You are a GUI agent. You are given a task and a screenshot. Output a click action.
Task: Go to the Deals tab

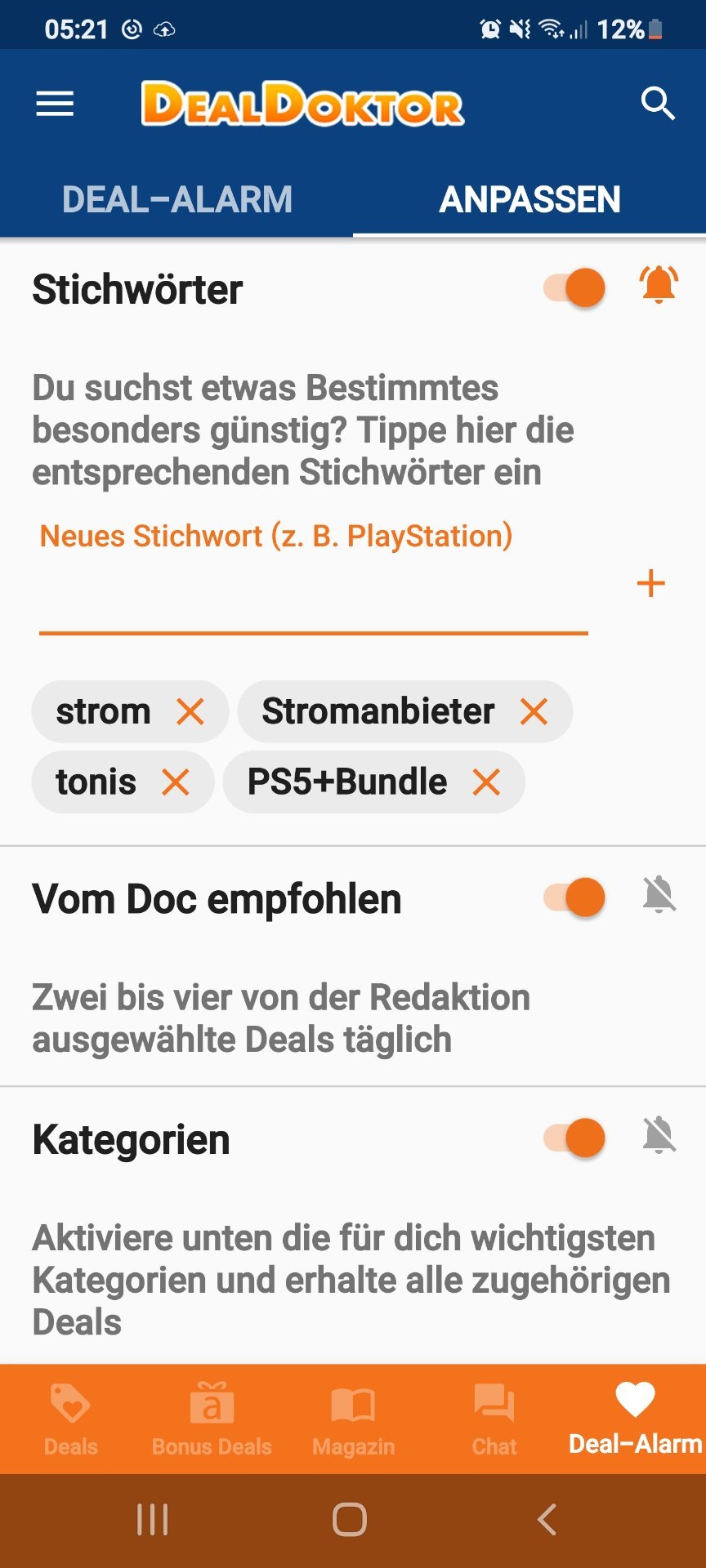70,1419
